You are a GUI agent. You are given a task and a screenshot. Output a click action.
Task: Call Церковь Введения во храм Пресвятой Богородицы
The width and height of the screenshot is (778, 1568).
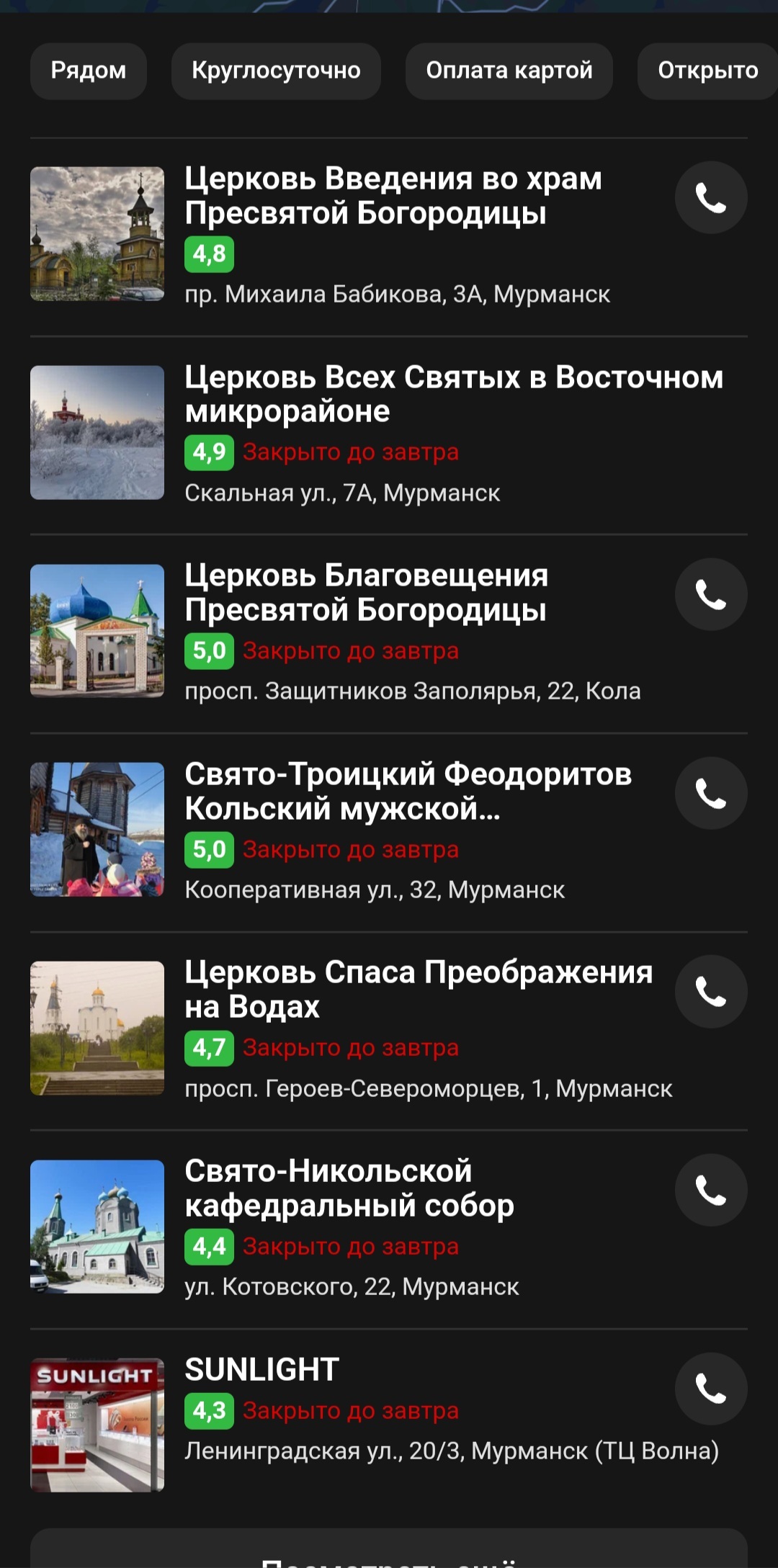point(710,197)
